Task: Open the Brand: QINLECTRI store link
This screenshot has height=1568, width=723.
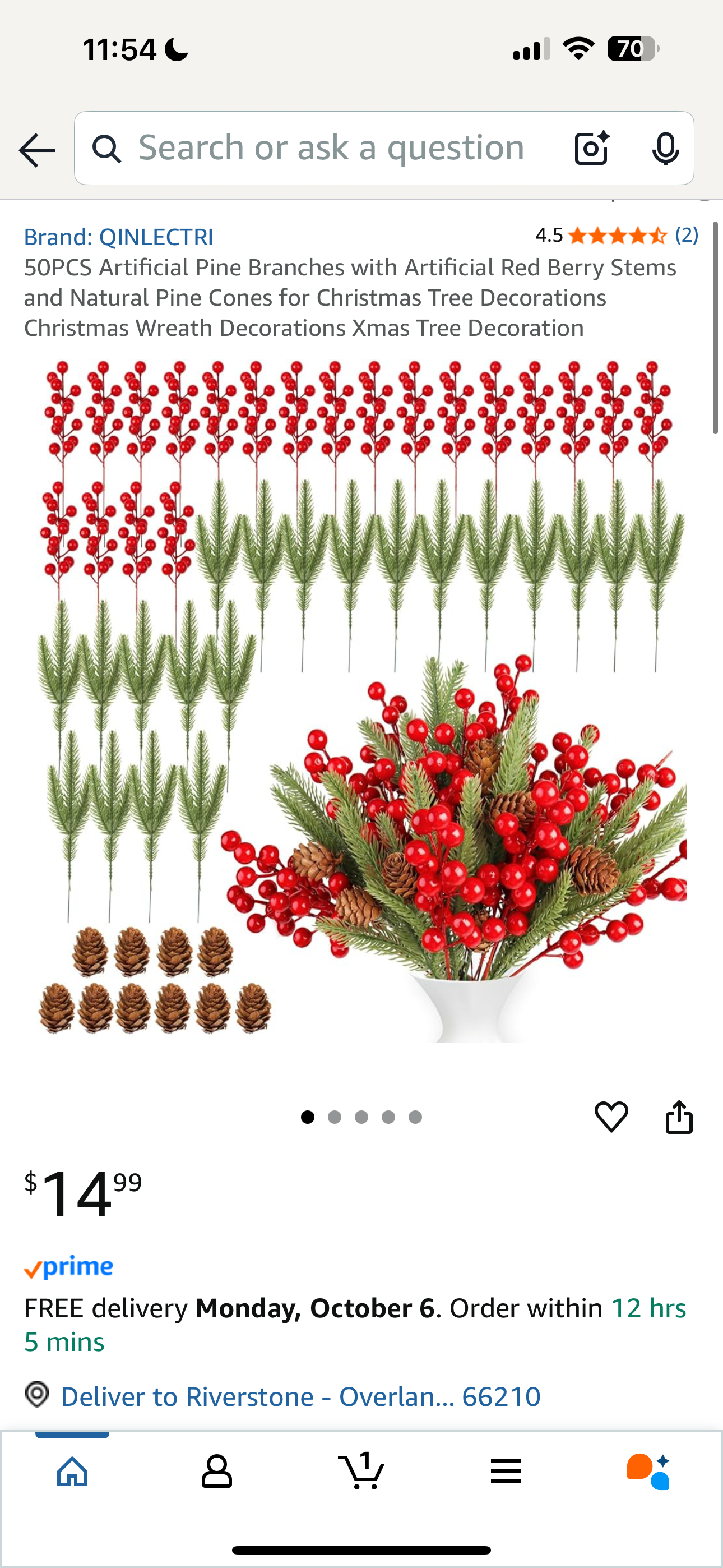Action: coord(119,237)
